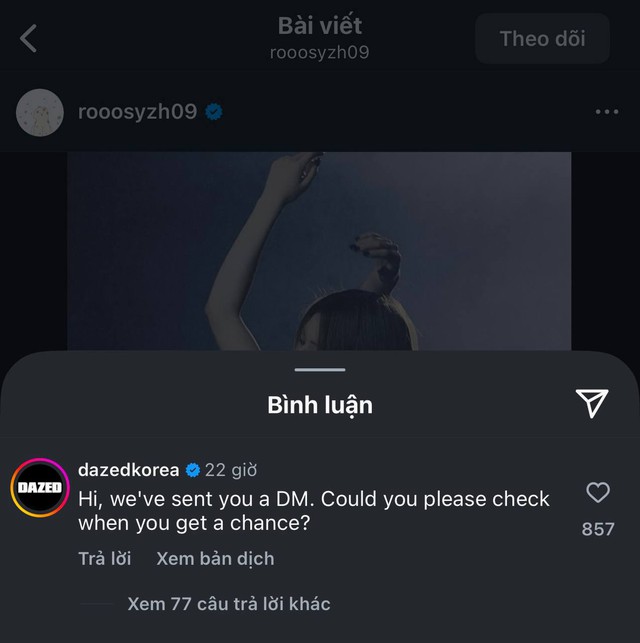Tap the Theo dõi follow button

(x=542, y=39)
